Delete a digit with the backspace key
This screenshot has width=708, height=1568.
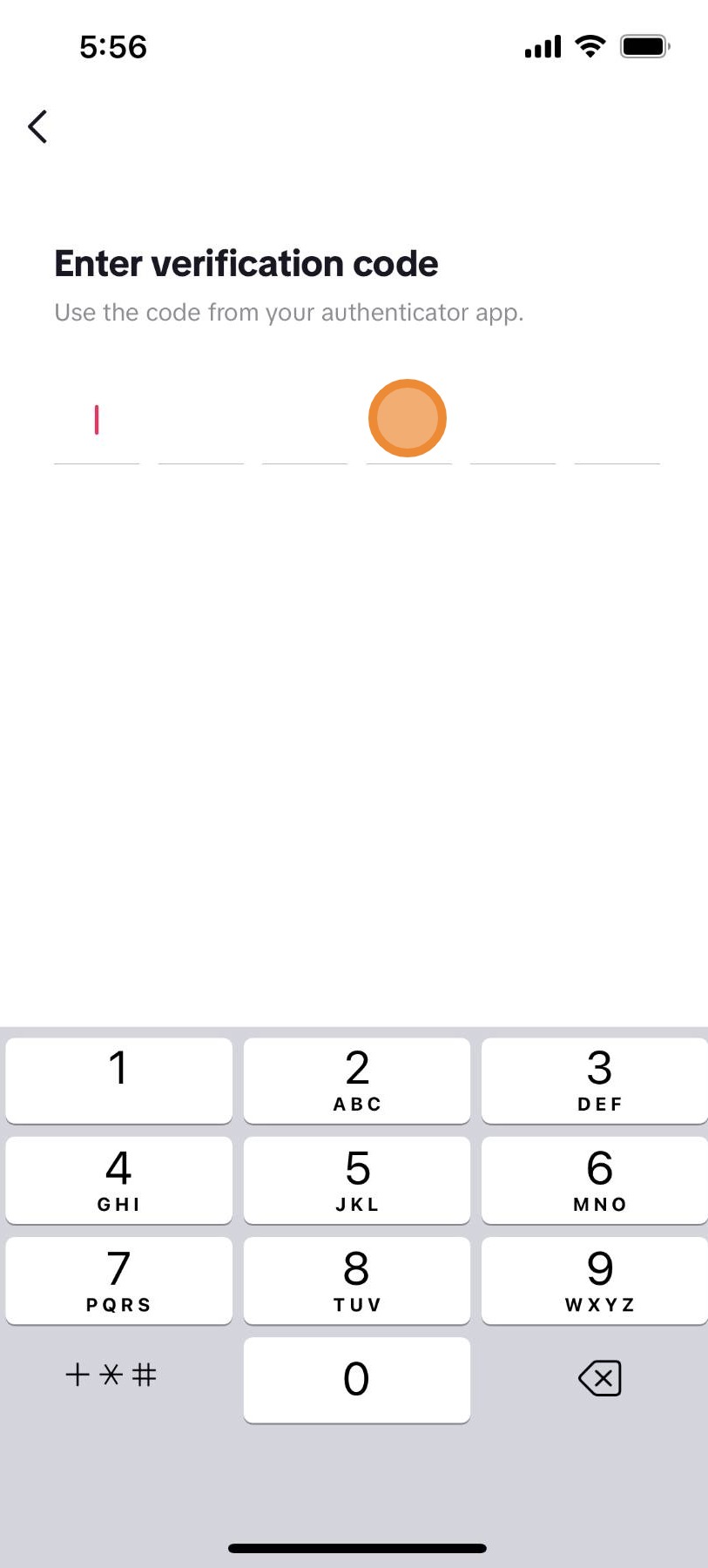pos(599,1378)
